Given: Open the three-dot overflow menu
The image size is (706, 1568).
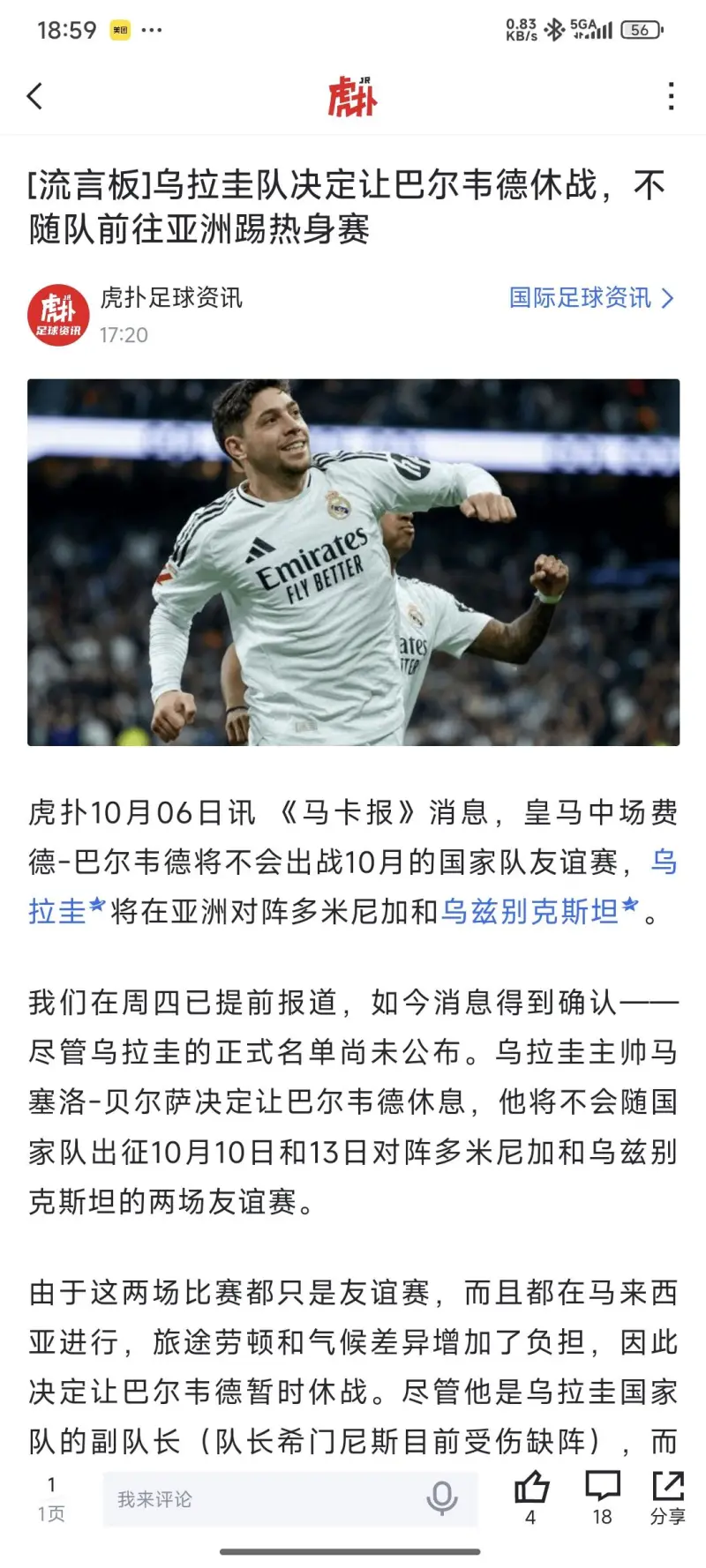Looking at the screenshot, I should (x=672, y=96).
